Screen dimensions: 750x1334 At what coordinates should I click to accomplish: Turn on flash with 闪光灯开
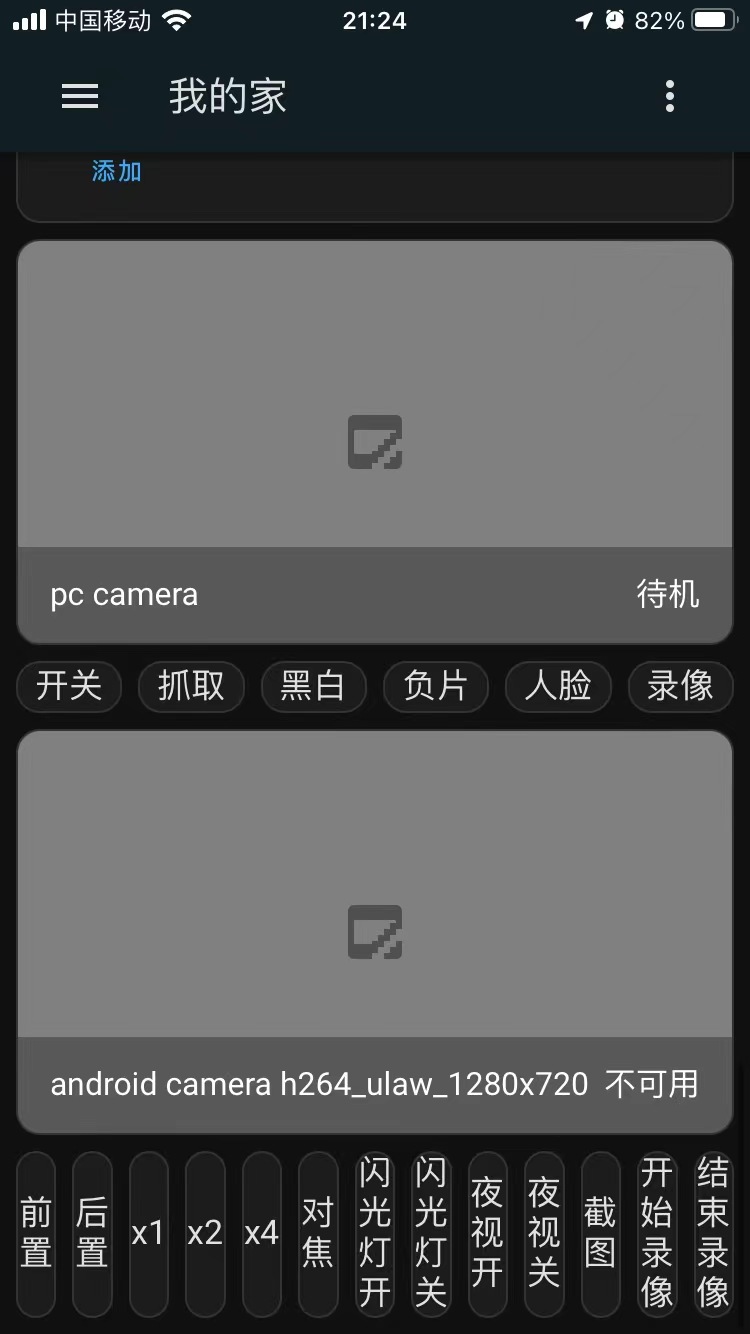[x=374, y=1233]
